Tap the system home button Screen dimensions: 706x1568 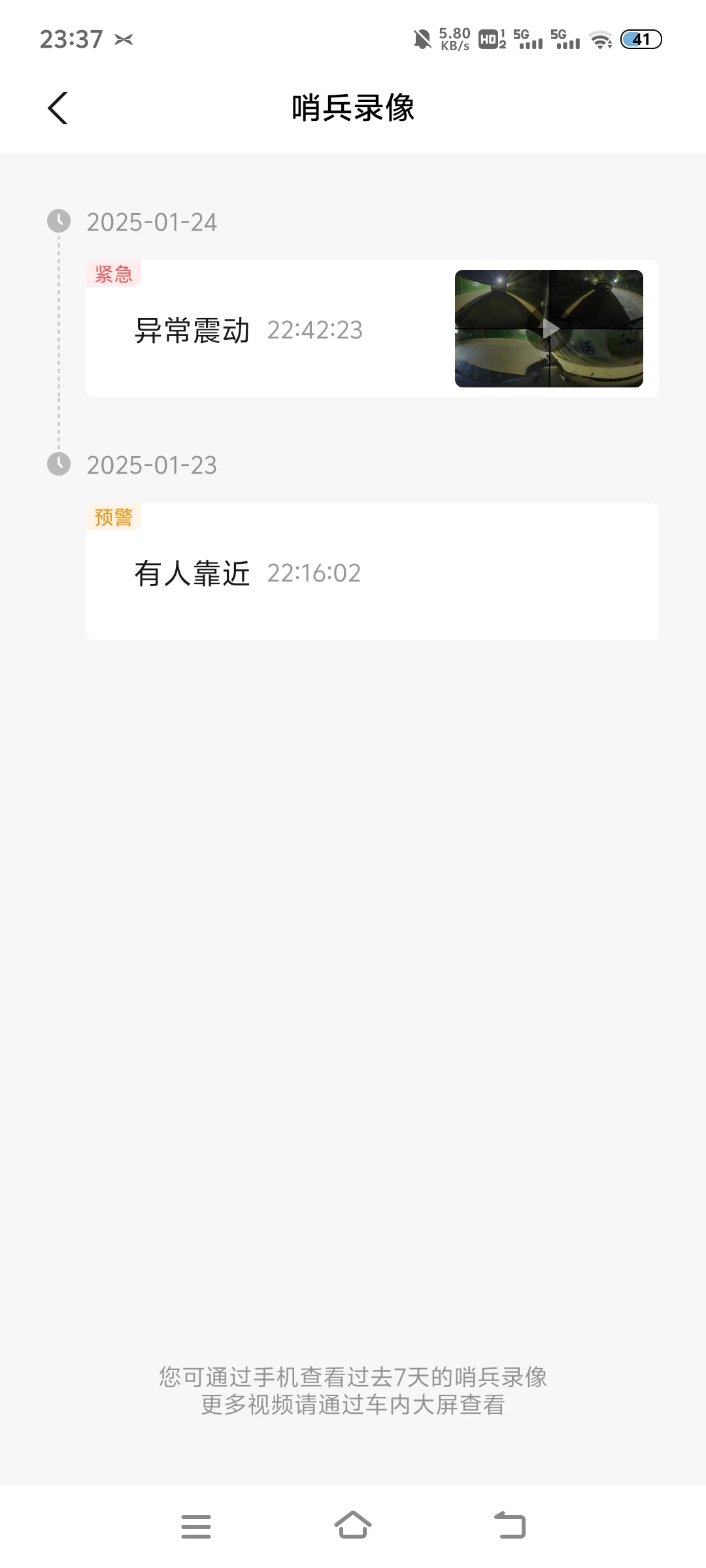coord(353,1526)
